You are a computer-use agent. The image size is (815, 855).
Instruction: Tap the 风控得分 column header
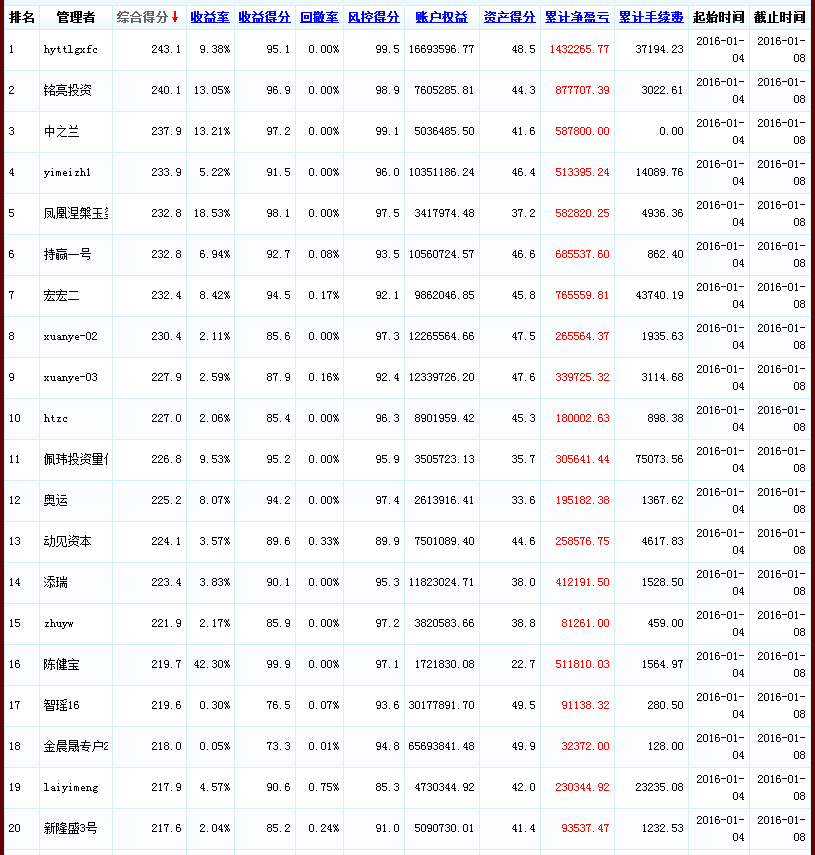click(x=373, y=18)
